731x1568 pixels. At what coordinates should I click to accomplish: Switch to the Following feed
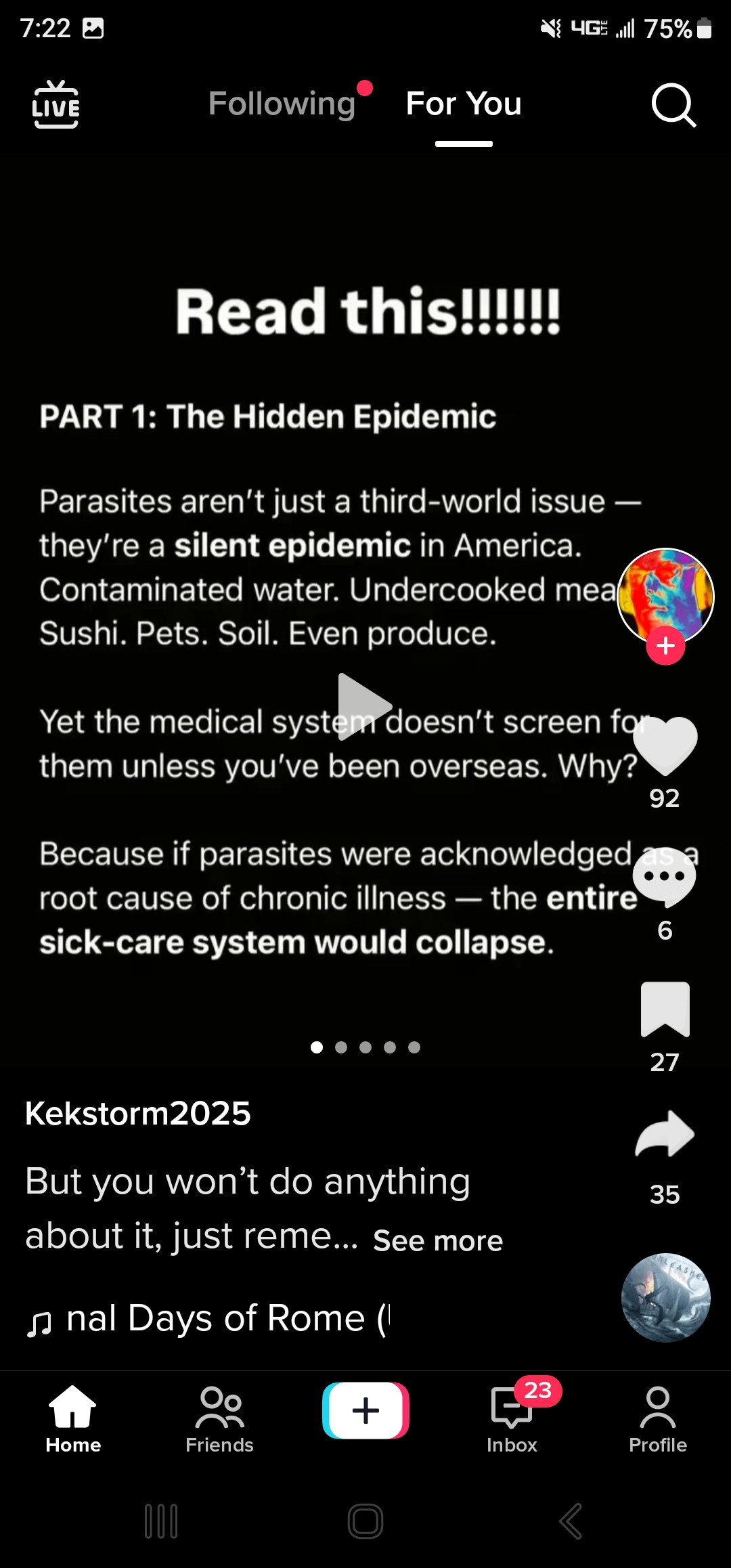click(x=282, y=104)
